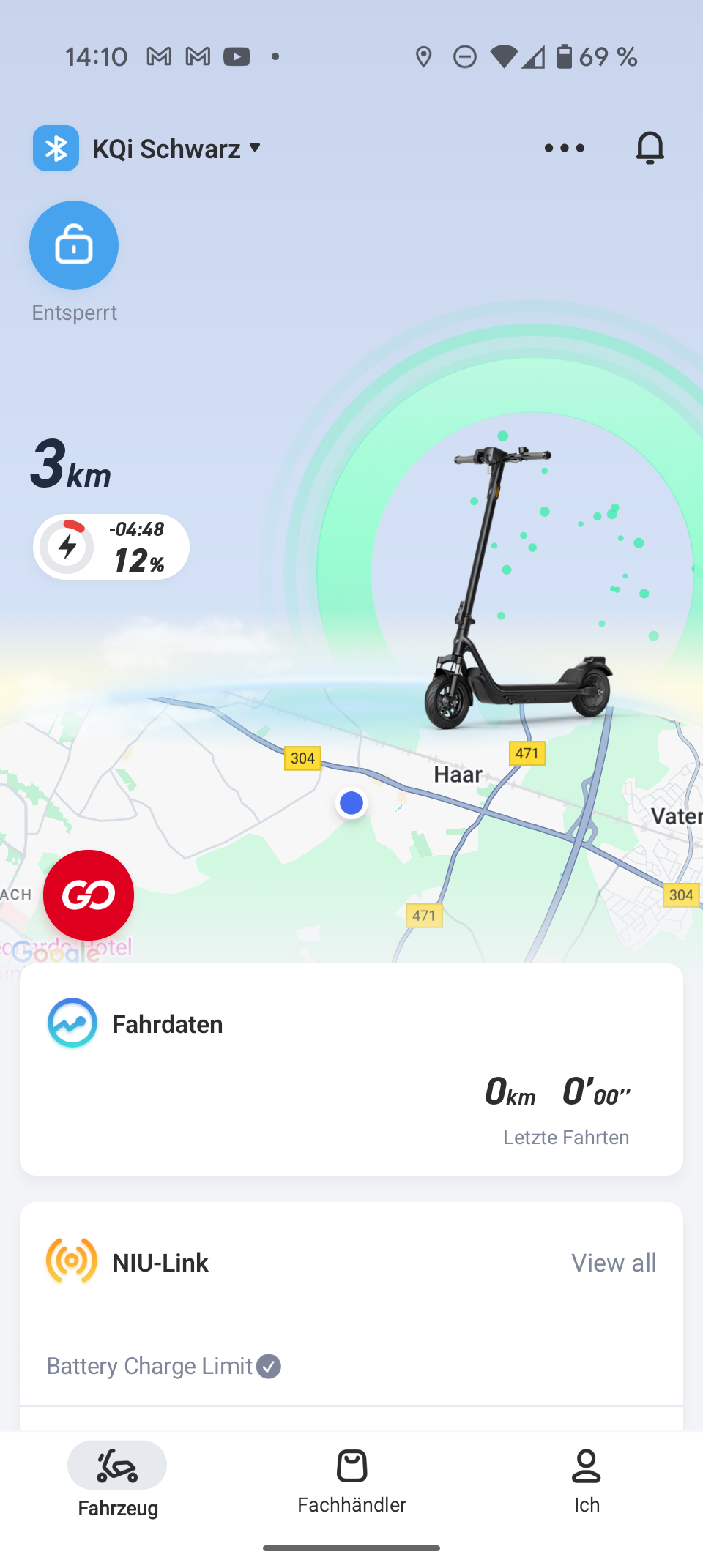Open Letzte Fahrten
This screenshot has height=1568, width=703.
pyautogui.click(x=566, y=1138)
